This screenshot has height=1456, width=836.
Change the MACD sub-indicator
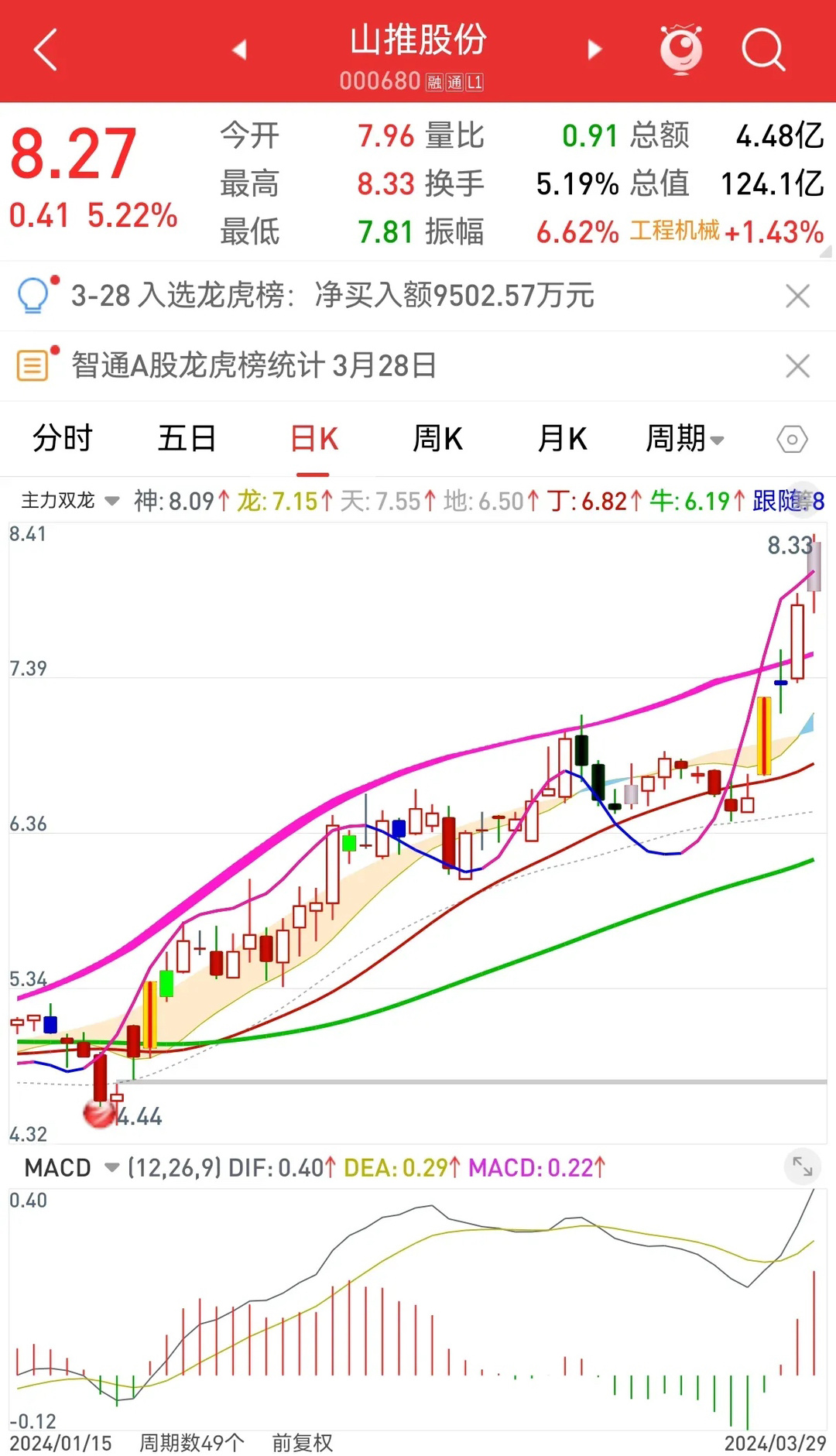point(71,1167)
